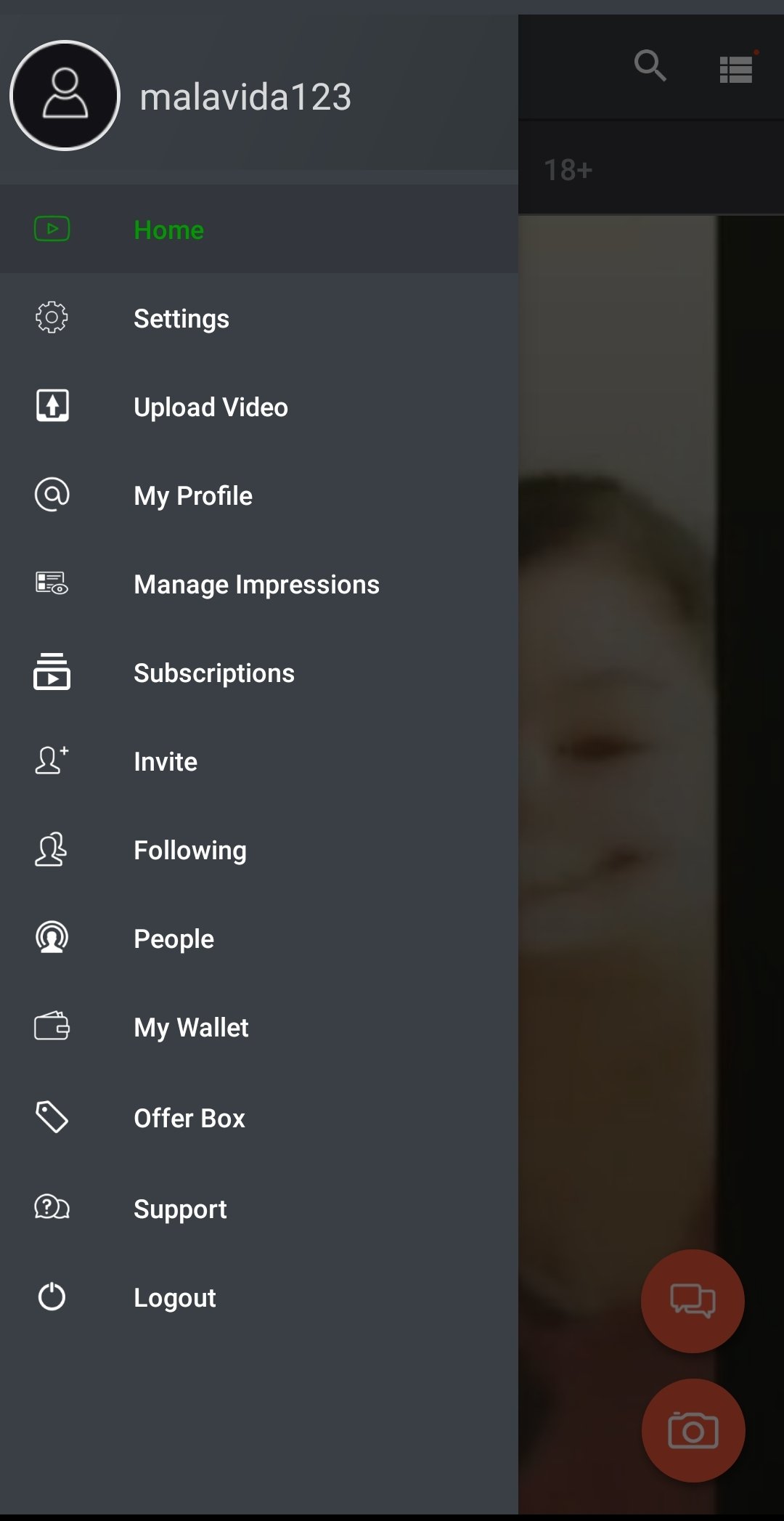Viewport: 784px width, 1521px height.
Task: Open Offer Box
Action: click(189, 1118)
